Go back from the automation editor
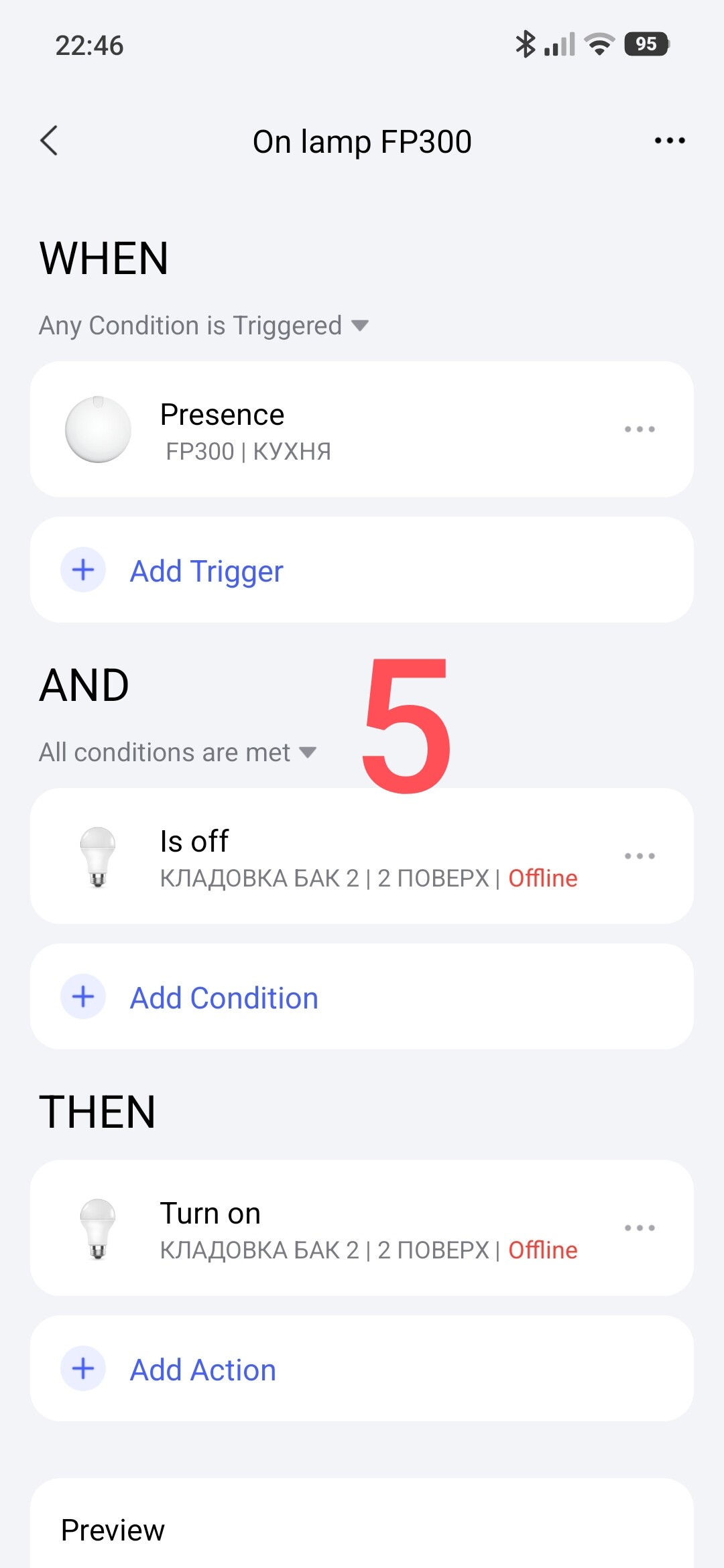 coord(50,141)
